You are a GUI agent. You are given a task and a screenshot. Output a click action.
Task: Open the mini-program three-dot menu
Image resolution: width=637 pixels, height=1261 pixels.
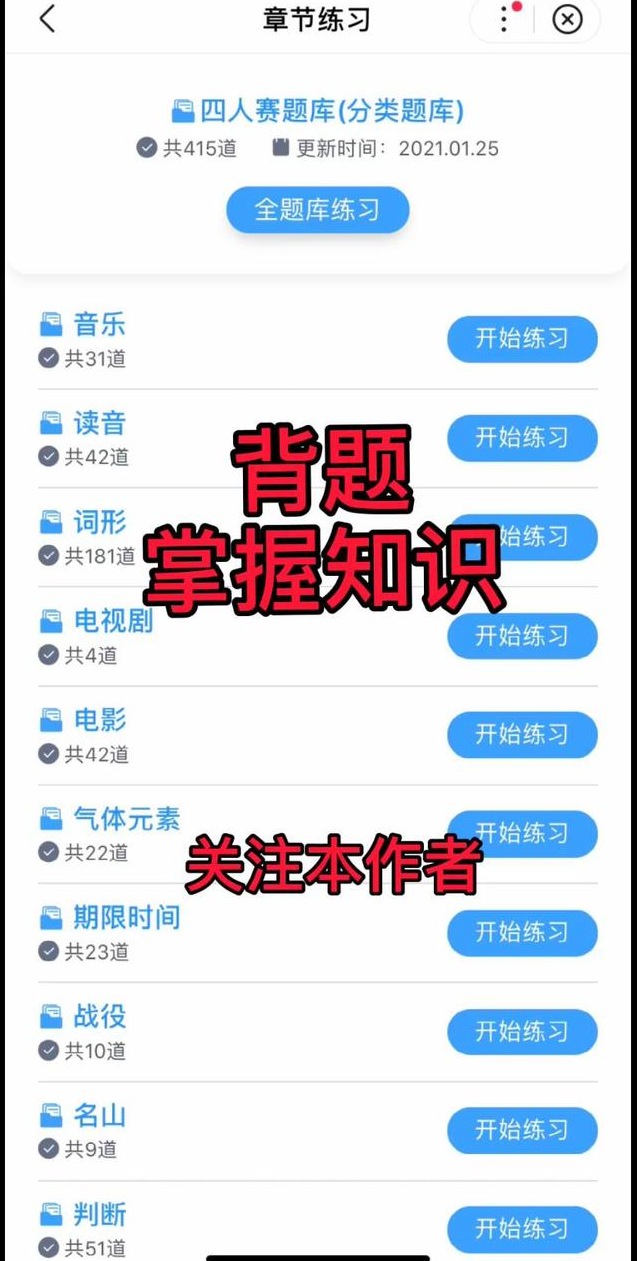(x=504, y=19)
